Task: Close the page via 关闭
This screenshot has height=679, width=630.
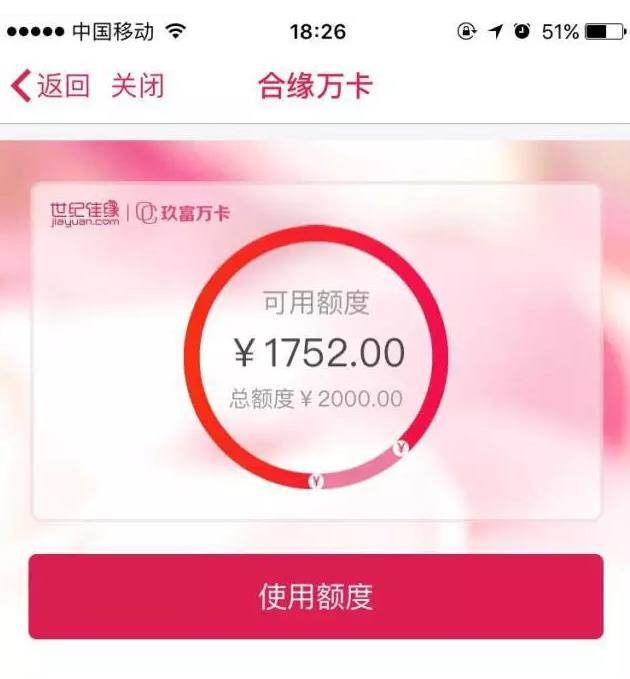Action: 137,86
